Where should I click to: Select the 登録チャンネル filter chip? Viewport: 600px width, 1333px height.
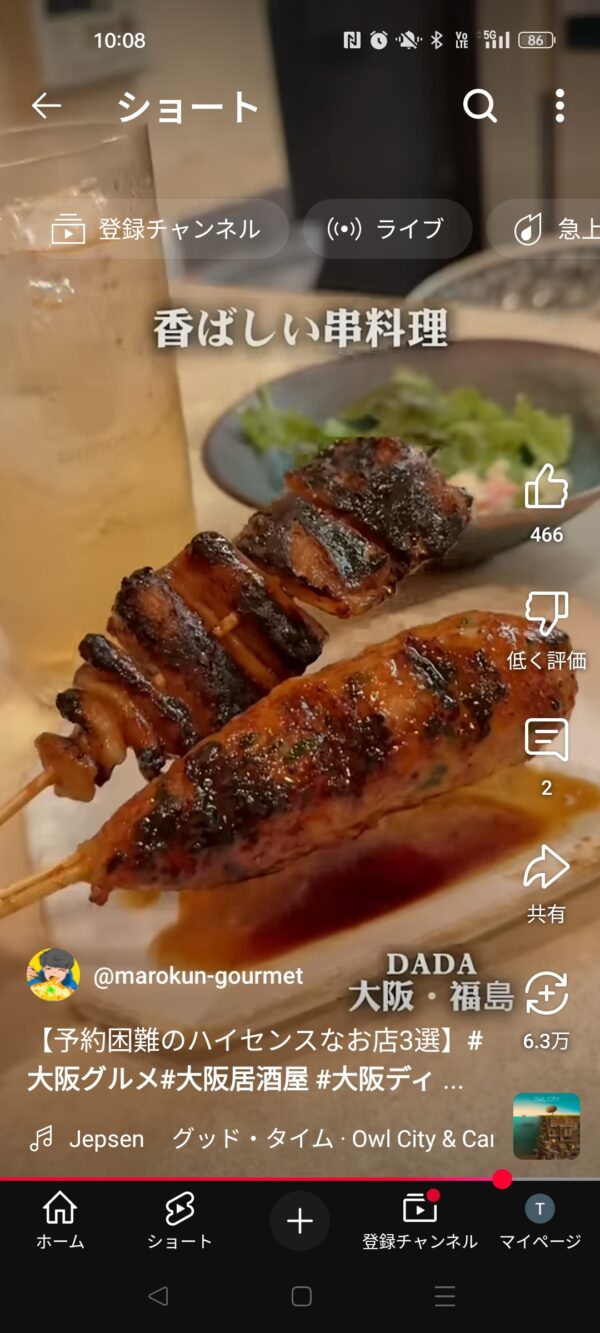coord(158,229)
